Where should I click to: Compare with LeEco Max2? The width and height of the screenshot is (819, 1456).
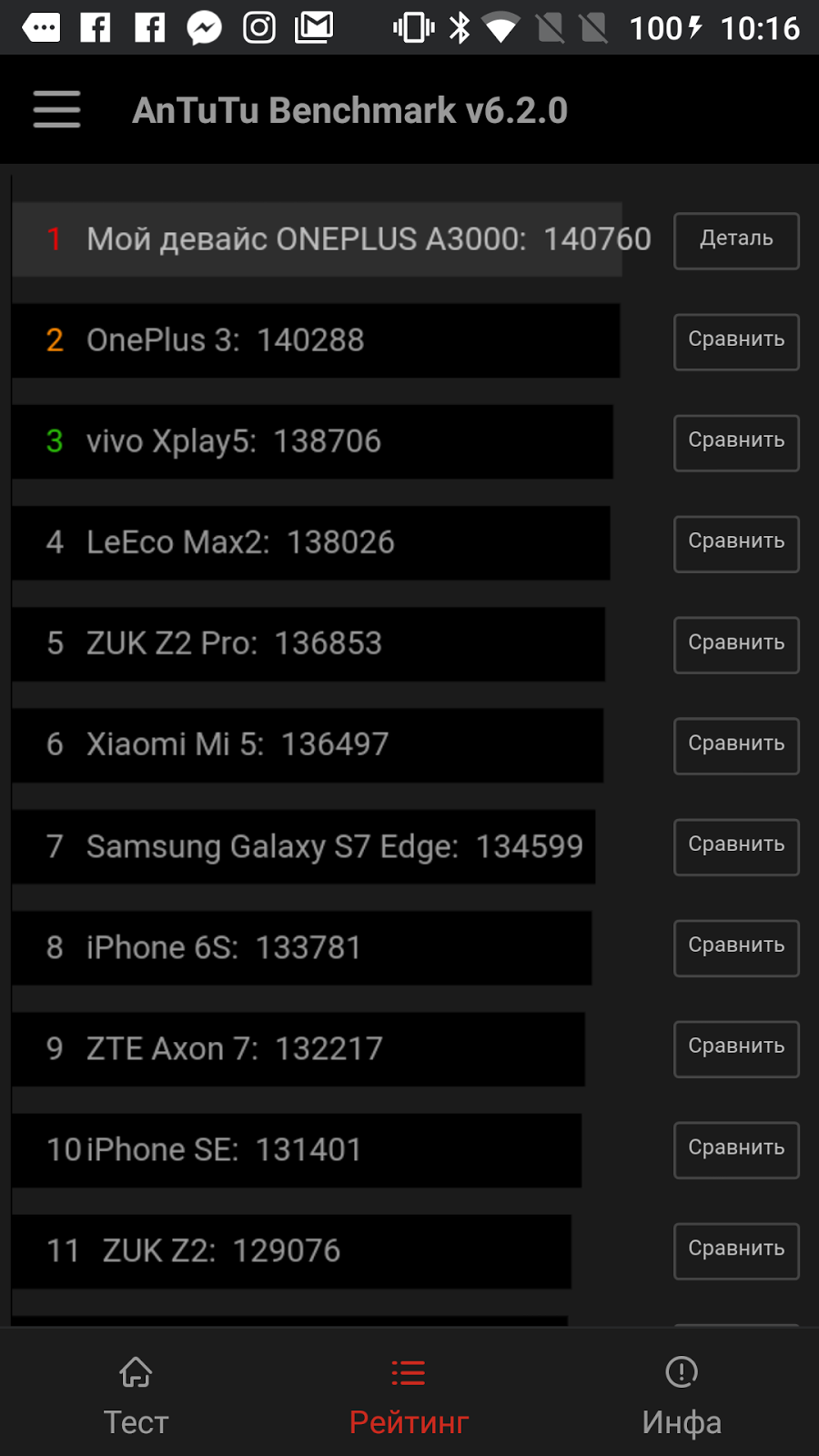[x=736, y=543]
